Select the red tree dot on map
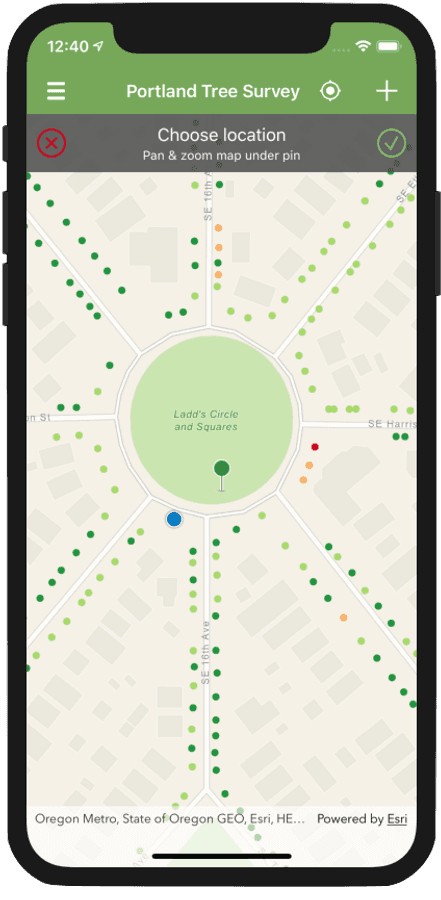Viewport: 441px width, 900px height. coord(315,447)
